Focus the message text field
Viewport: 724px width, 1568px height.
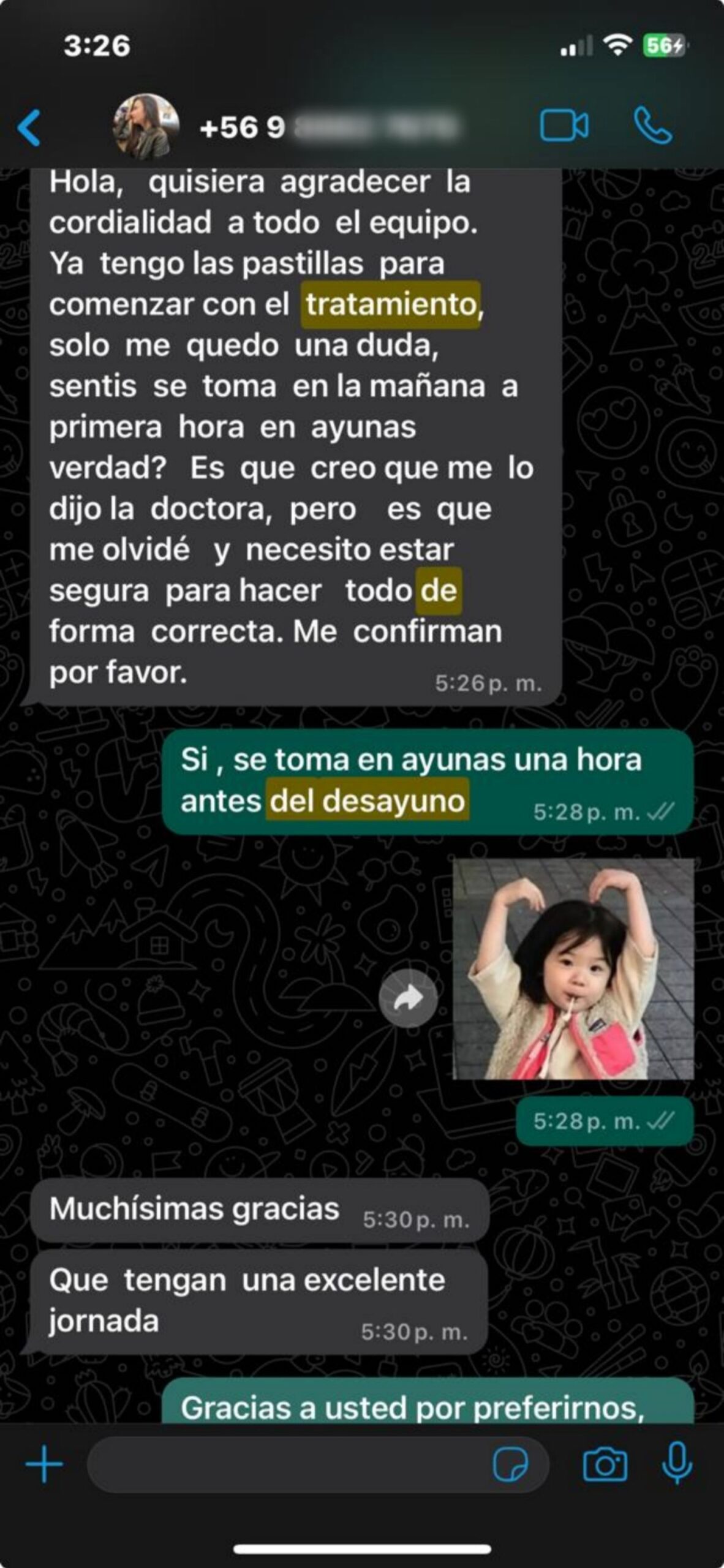click(288, 1465)
